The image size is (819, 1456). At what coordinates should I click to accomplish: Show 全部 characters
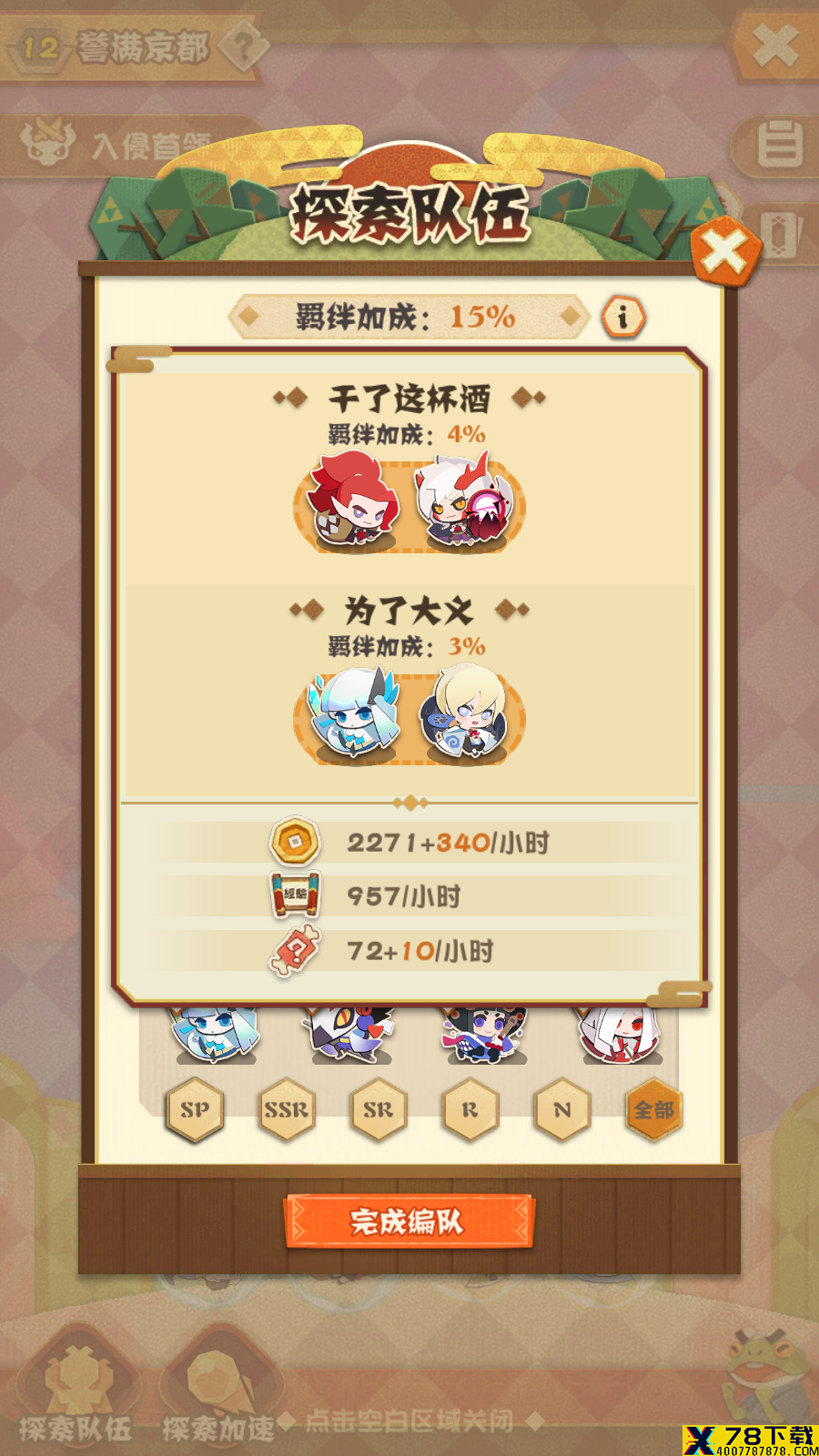[653, 1109]
